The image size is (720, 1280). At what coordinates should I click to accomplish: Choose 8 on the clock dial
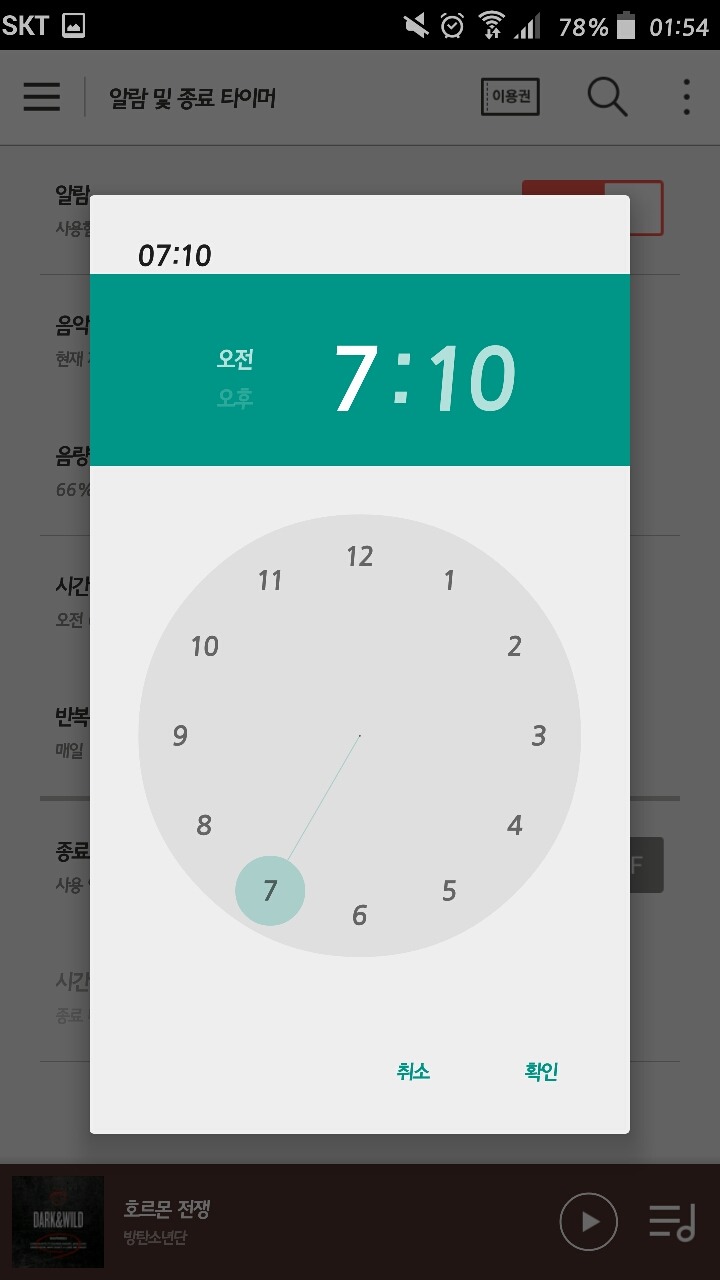coord(204,825)
